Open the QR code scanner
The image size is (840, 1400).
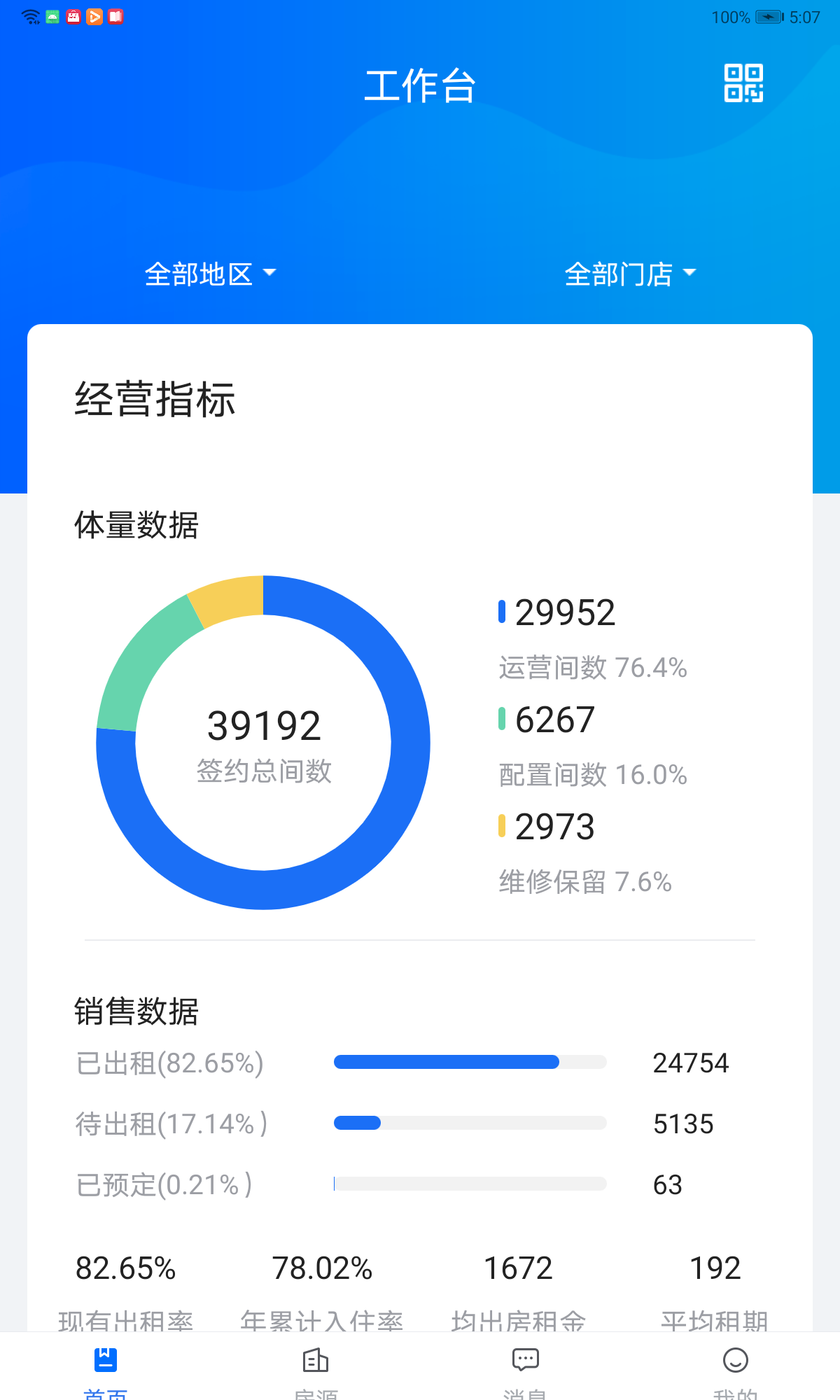744,84
